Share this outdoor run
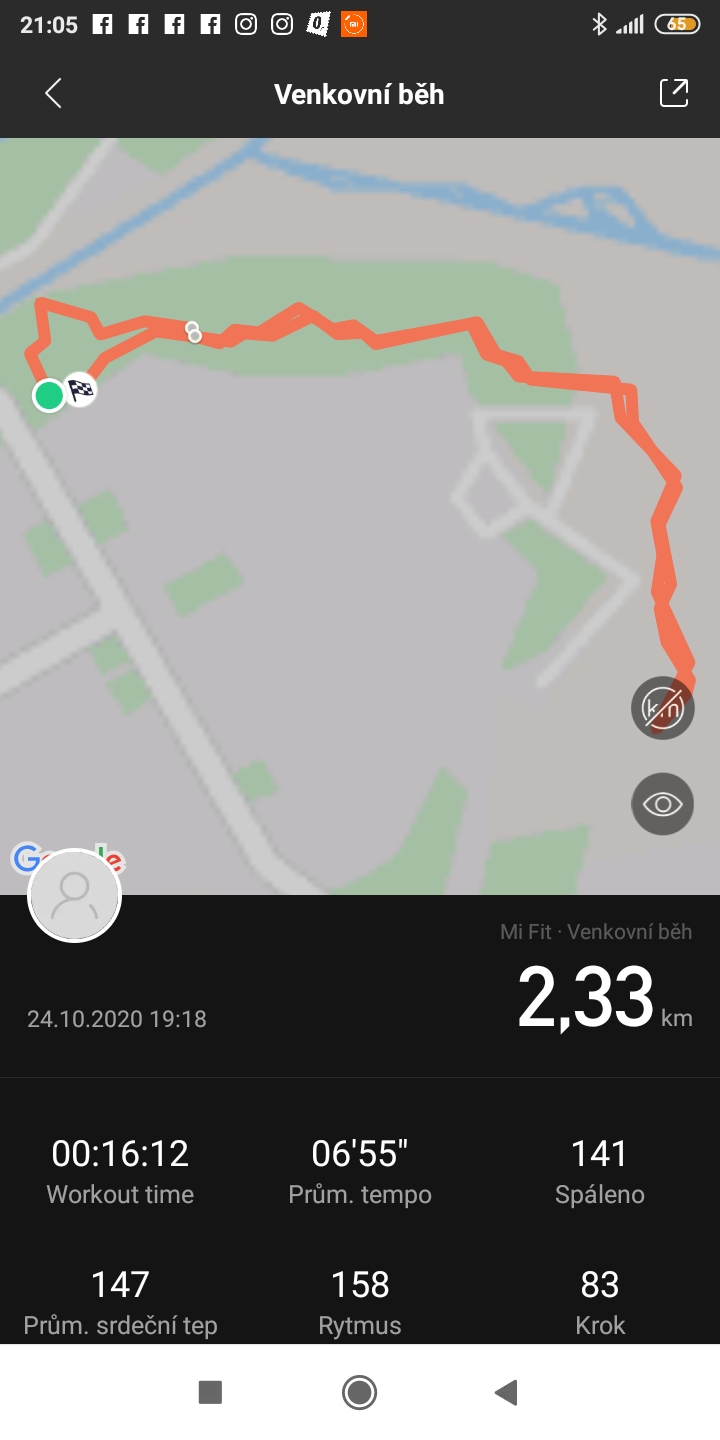The height and width of the screenshot is (1440, 720). pyautogui.click(x=674, y=93)
